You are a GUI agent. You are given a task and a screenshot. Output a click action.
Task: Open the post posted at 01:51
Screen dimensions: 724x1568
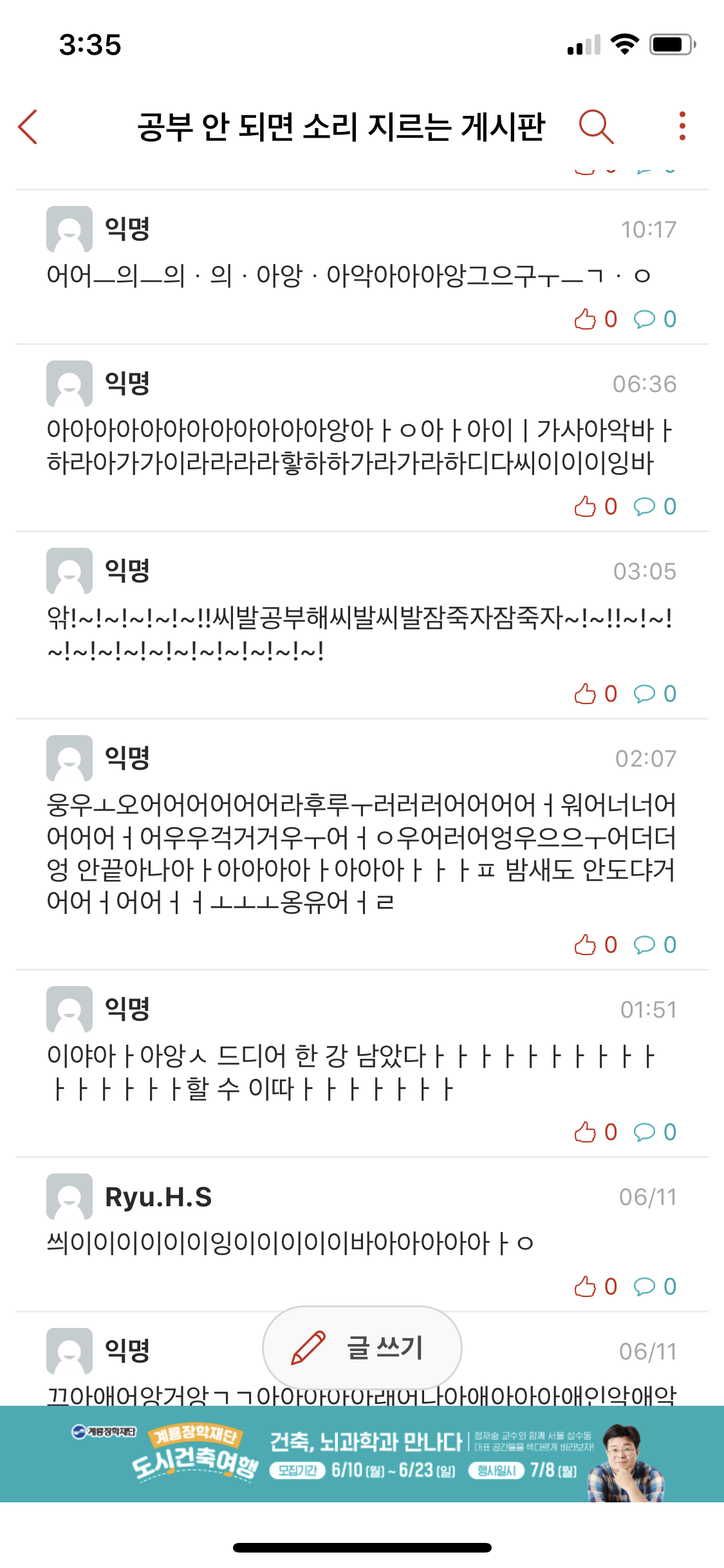(x=362, y=1063)
